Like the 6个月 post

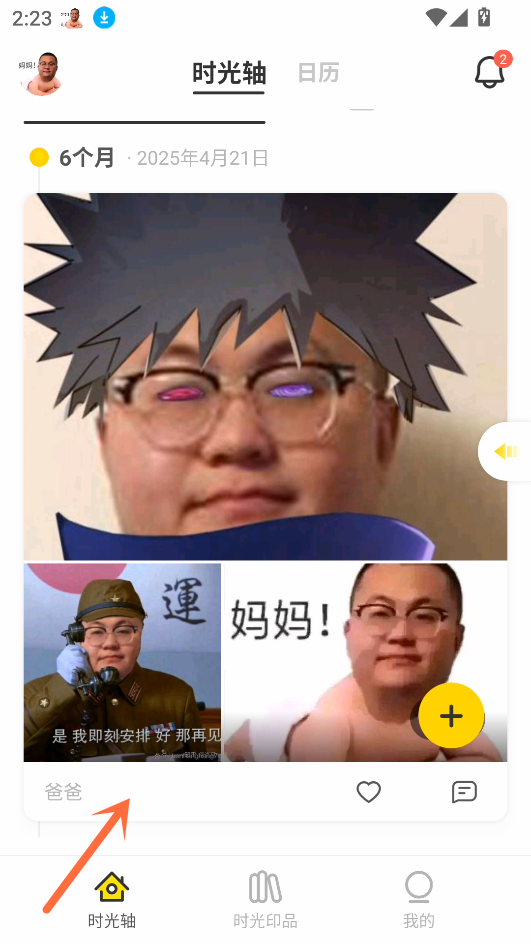[x=368, y=792]
